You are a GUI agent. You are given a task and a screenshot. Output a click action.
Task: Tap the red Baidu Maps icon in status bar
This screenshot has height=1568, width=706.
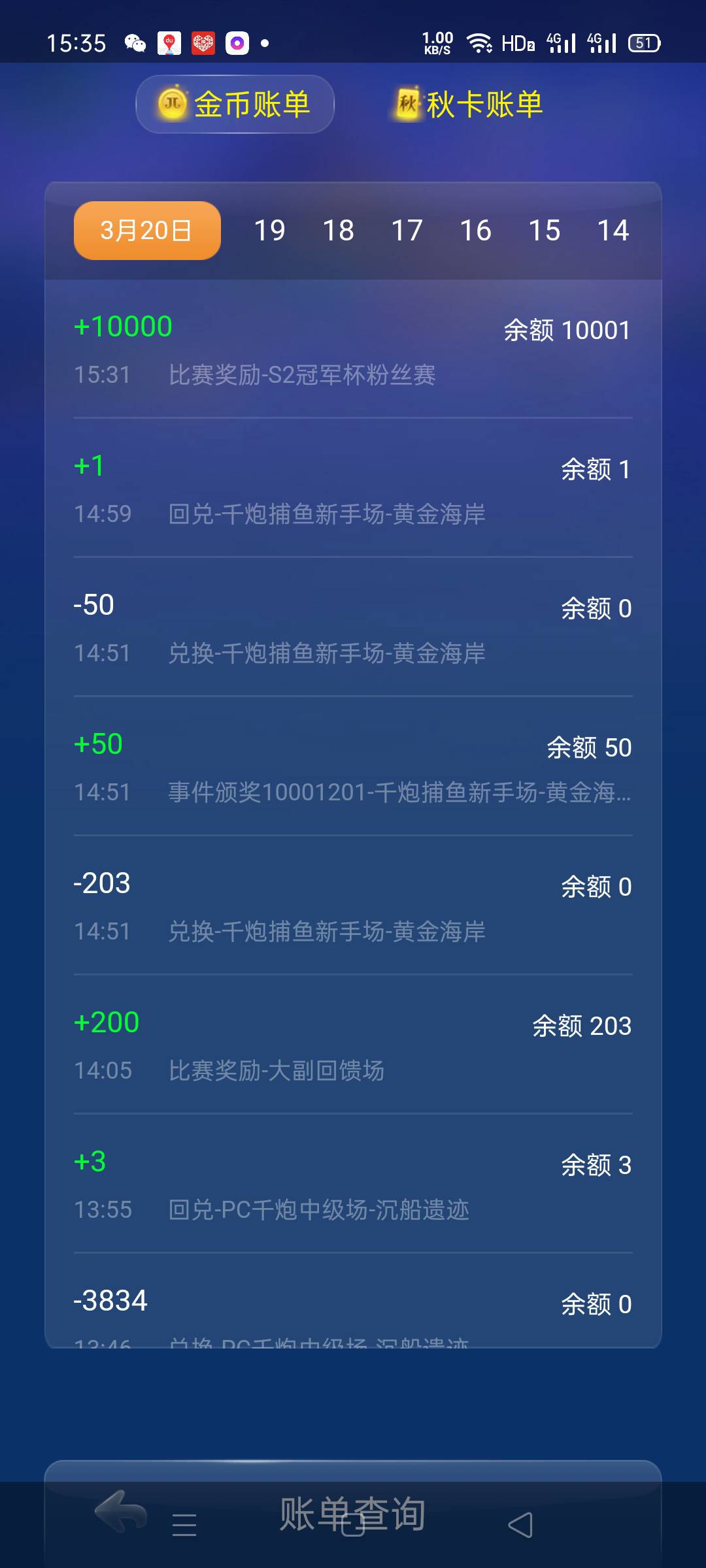pos(170,42)
